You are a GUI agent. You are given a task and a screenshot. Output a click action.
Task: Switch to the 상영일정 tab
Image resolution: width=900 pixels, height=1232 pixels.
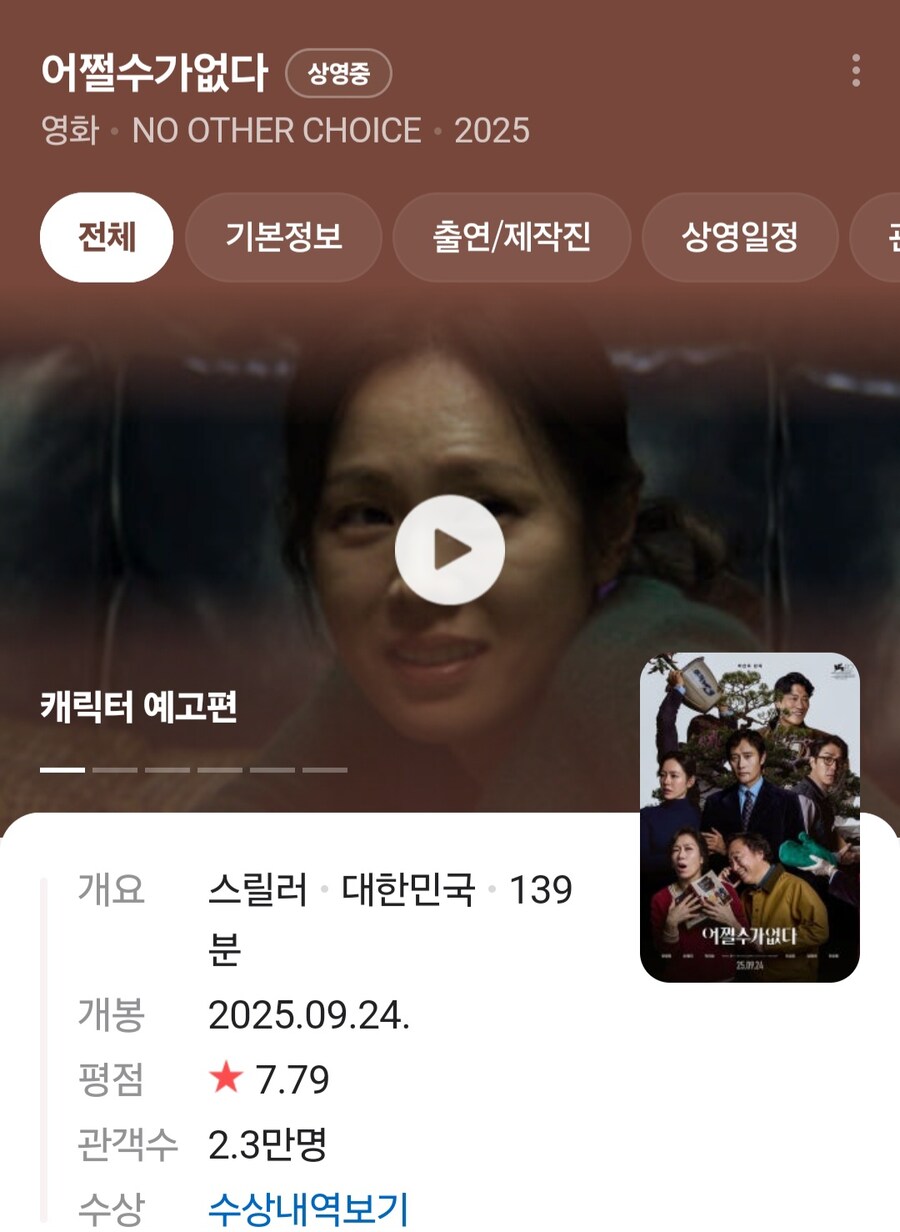click(x=740, y=238)
